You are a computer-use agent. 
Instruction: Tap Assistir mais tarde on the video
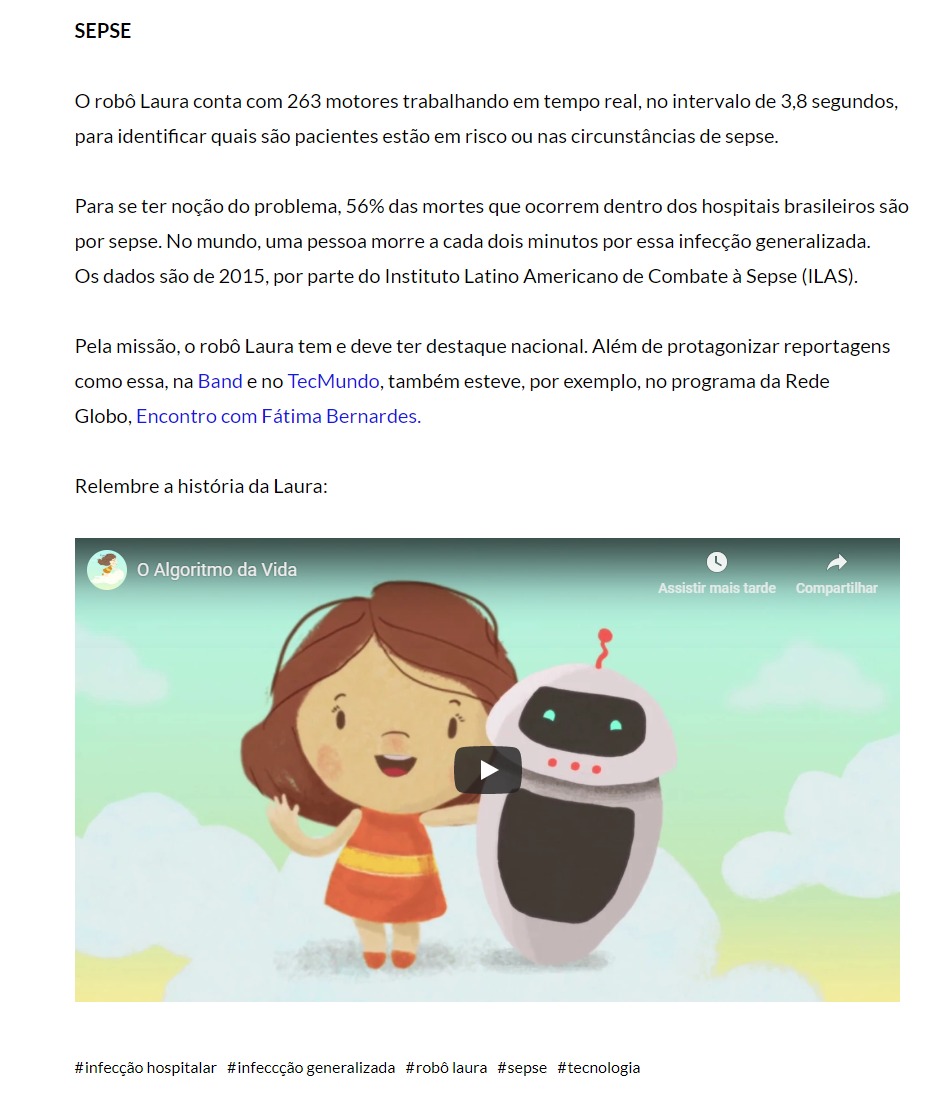[x=716, y=574]
